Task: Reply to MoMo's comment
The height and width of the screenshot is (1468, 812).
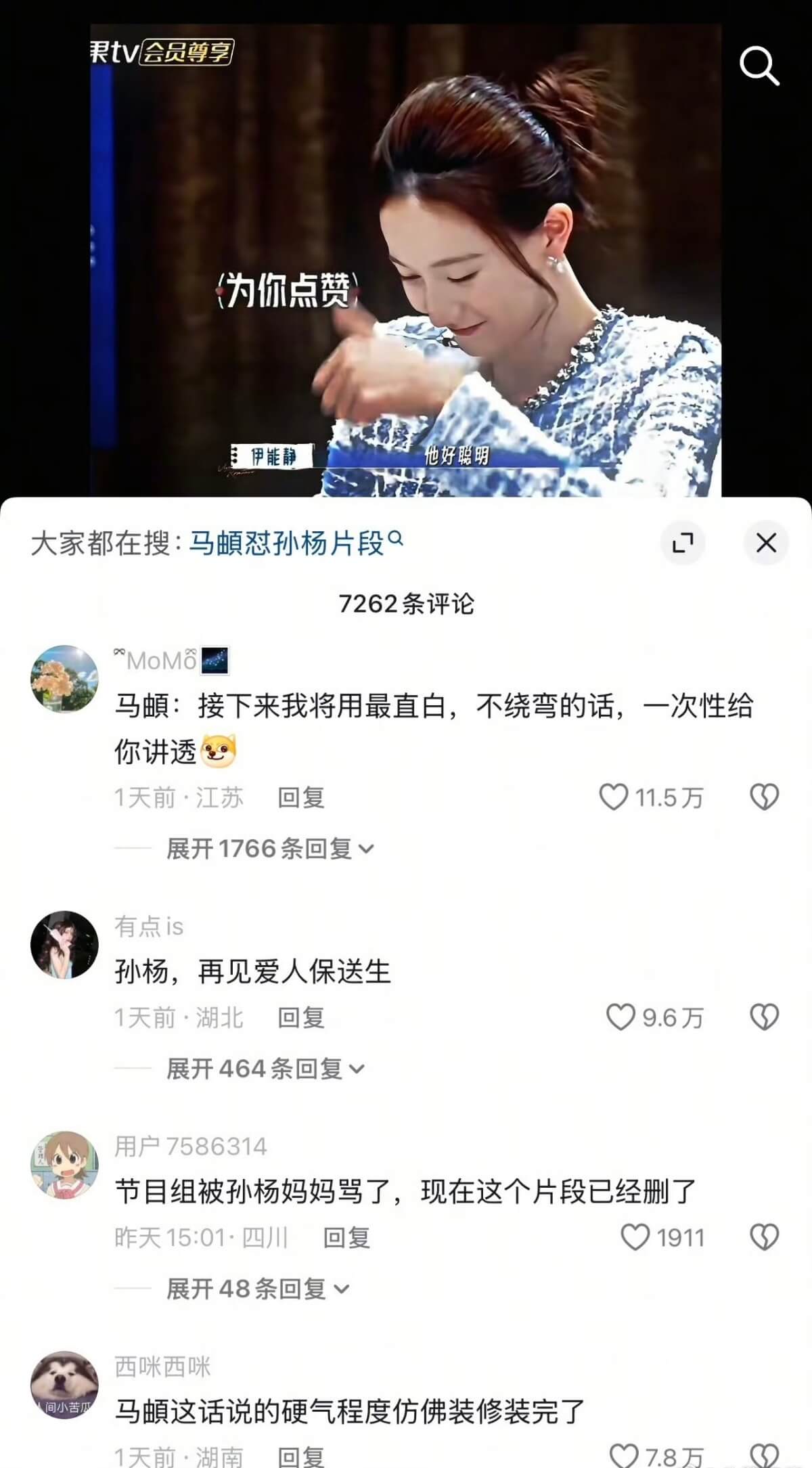Action: click(x=301, y=798)
